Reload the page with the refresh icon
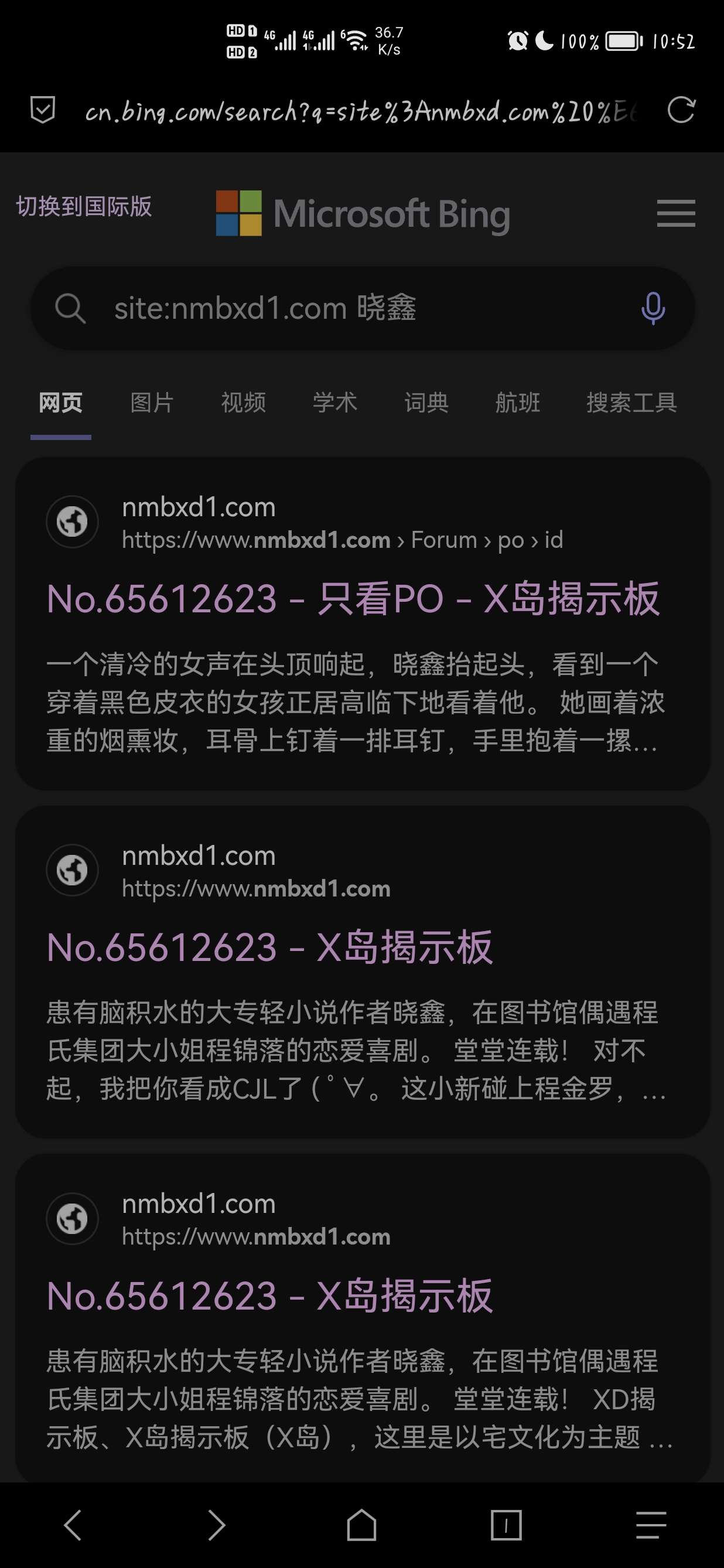 (681, 110)
